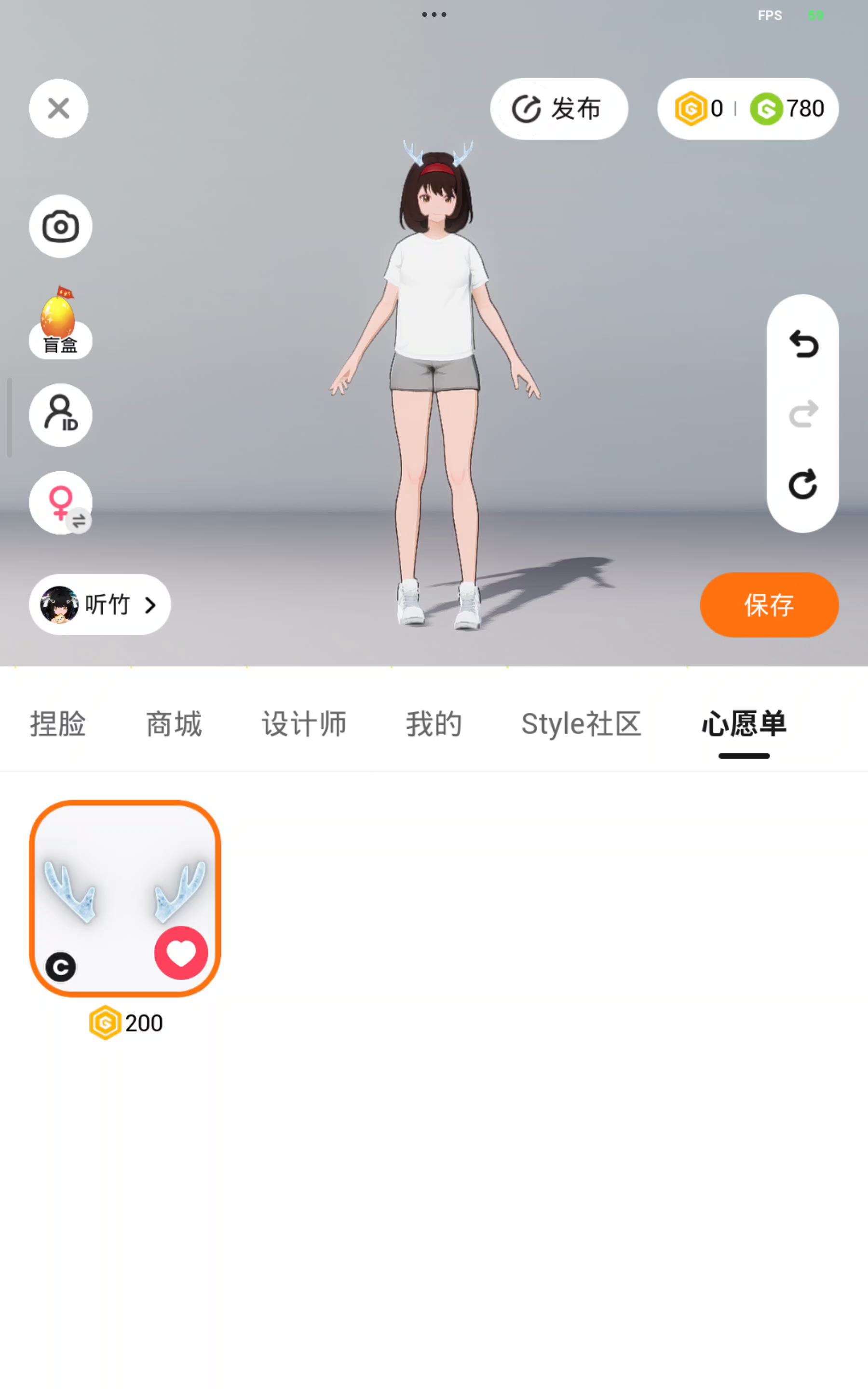This screenshot has width=868, height=1389.
Task: Open the camera to take a photo
Action: point(60,226)
